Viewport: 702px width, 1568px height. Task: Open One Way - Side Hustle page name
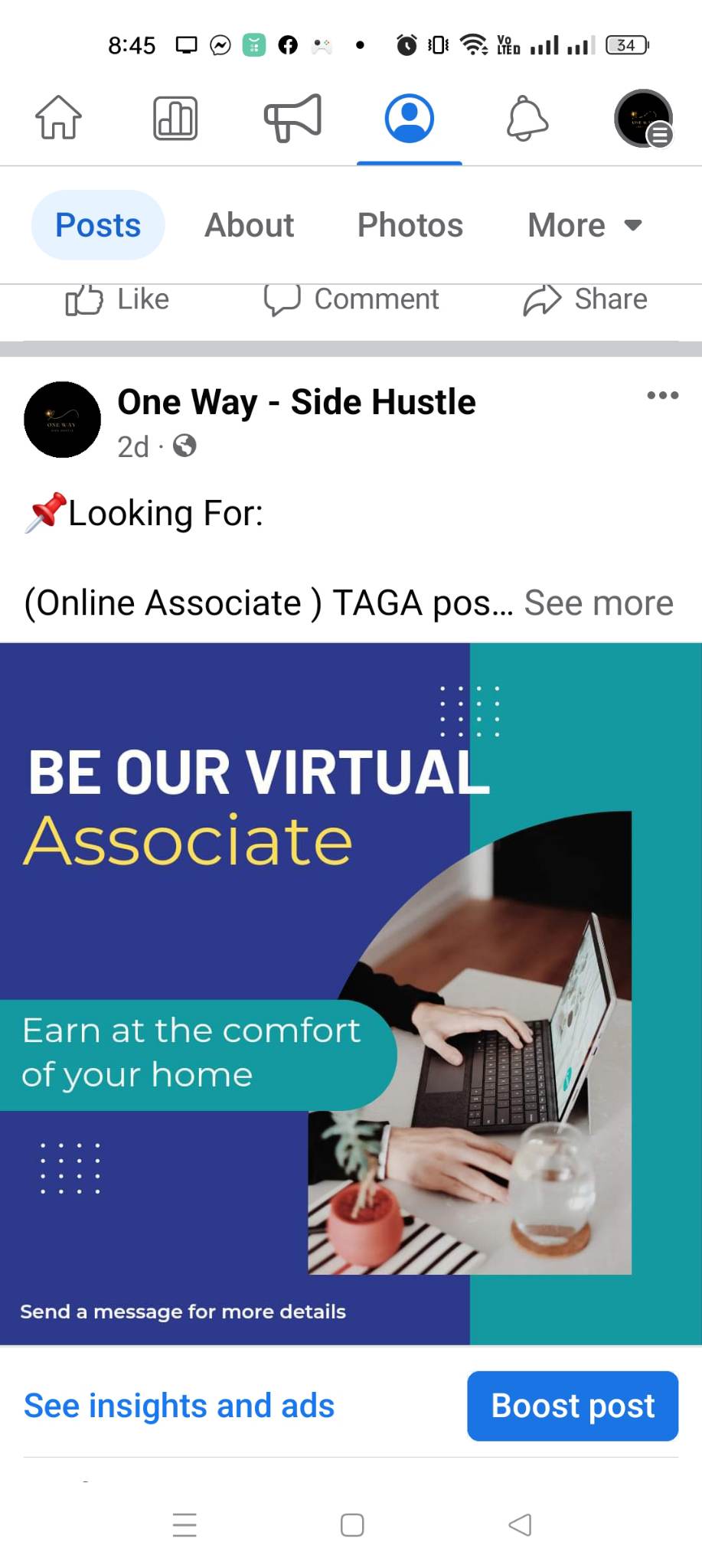click(x=296, y=402)
